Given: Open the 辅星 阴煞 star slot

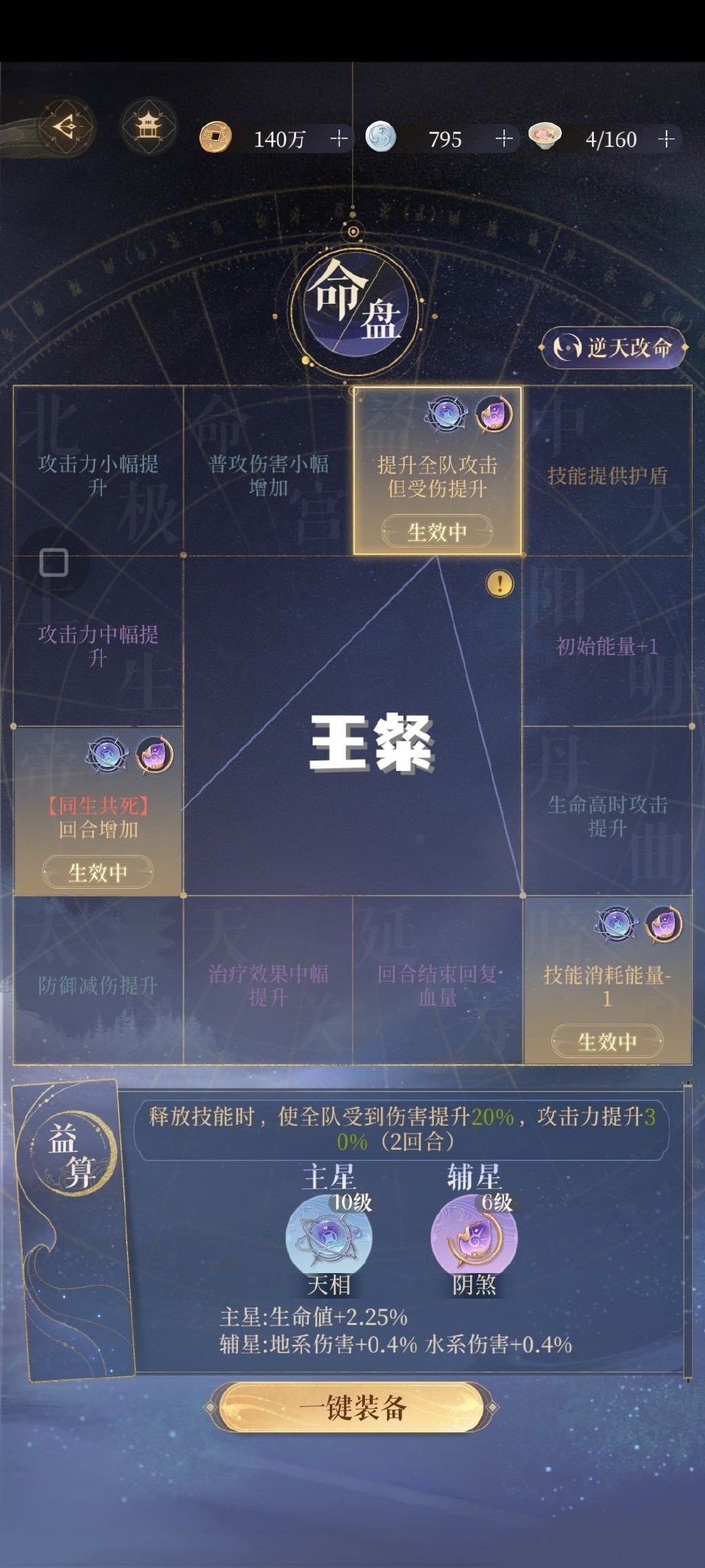Looking at the screenshot, I should (x=474, y=1238).
